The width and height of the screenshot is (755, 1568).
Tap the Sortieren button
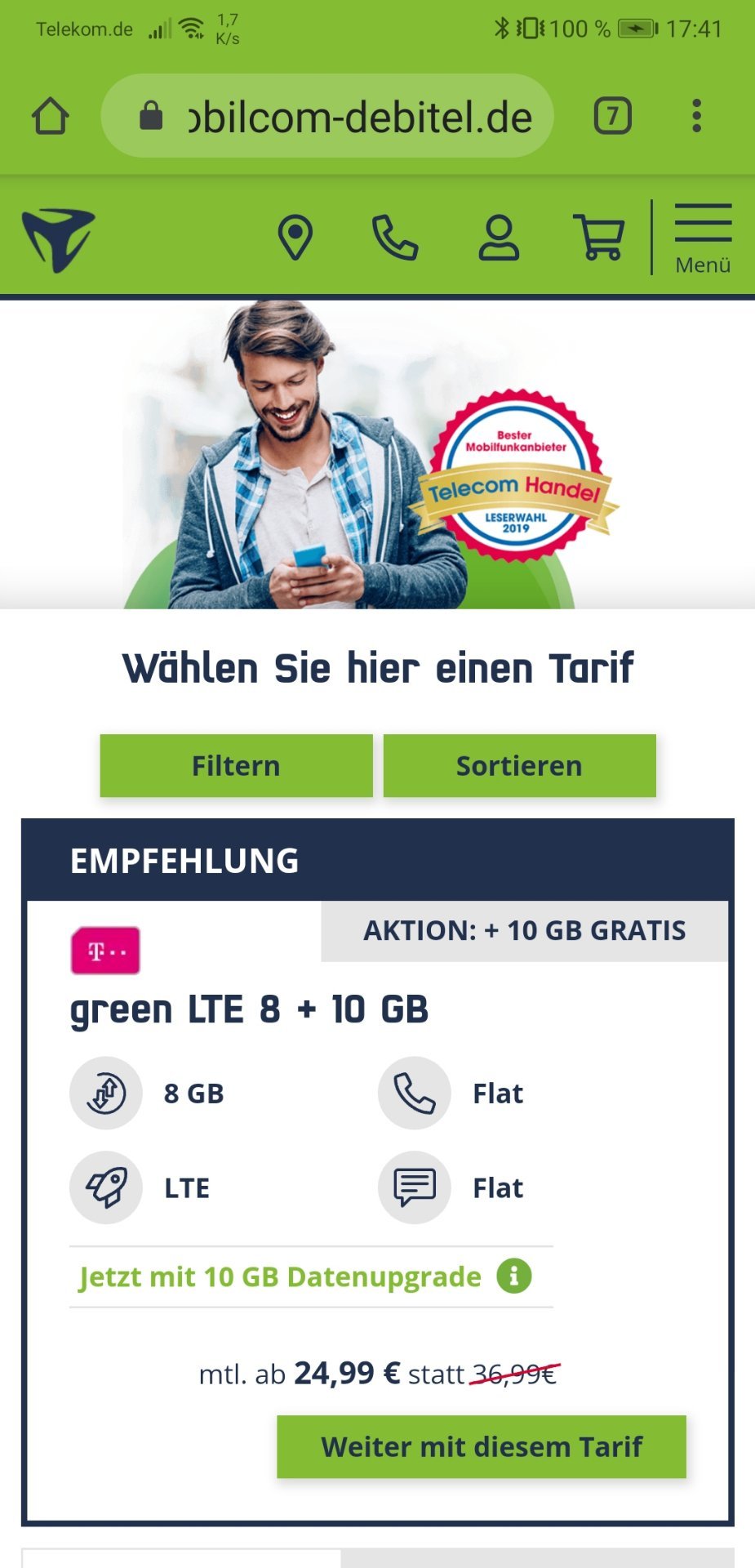[519, 765]
